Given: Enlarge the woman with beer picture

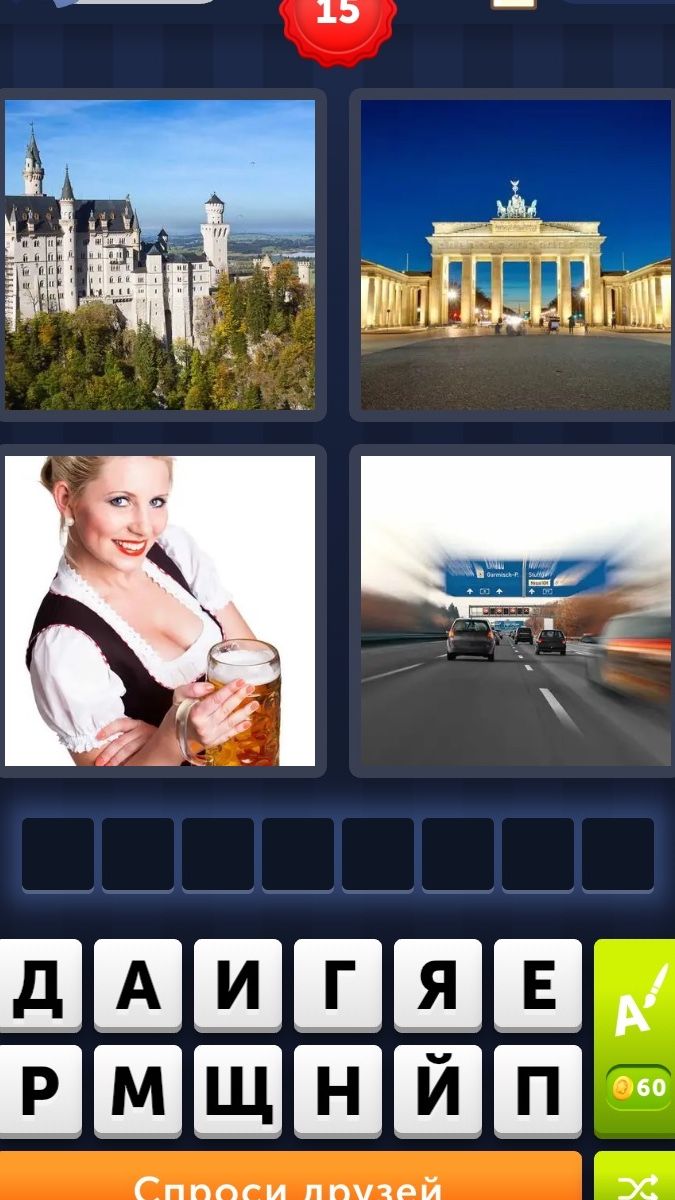Looking at the screenshot, I should [x=160, y=611].
